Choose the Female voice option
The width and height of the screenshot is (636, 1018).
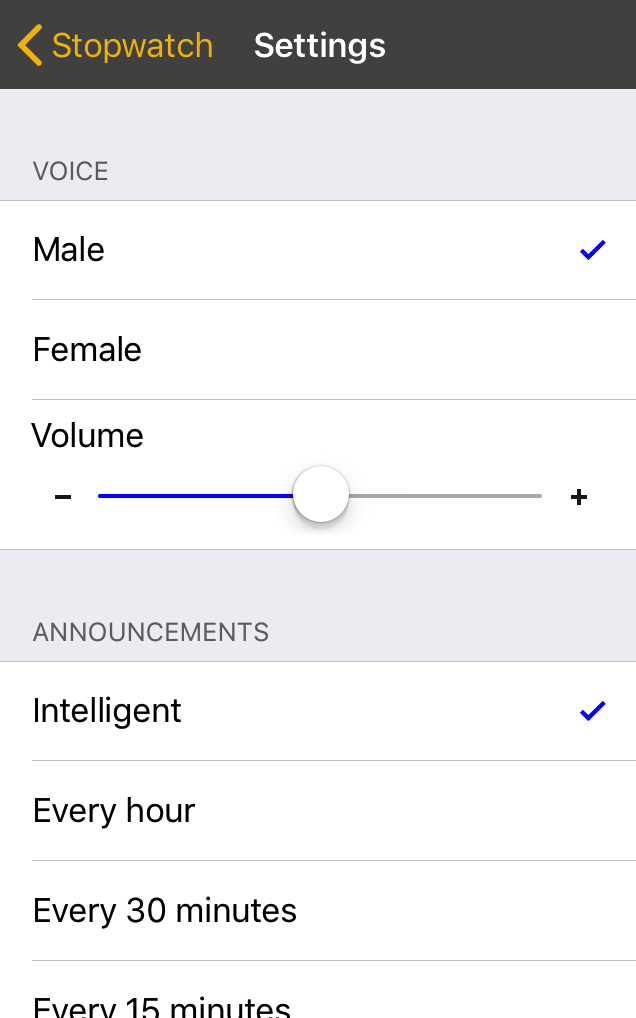(x=318, y=350)
